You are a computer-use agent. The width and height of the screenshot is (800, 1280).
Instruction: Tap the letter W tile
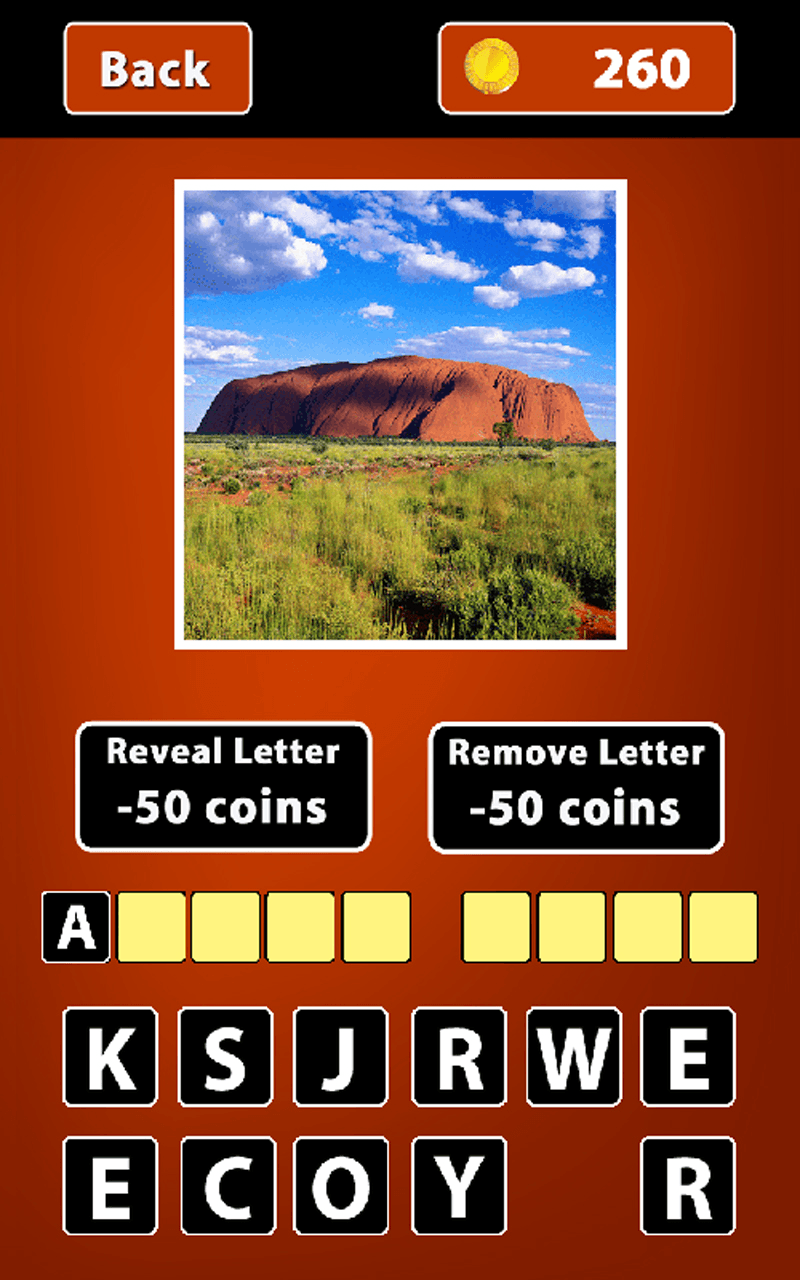573,1057
